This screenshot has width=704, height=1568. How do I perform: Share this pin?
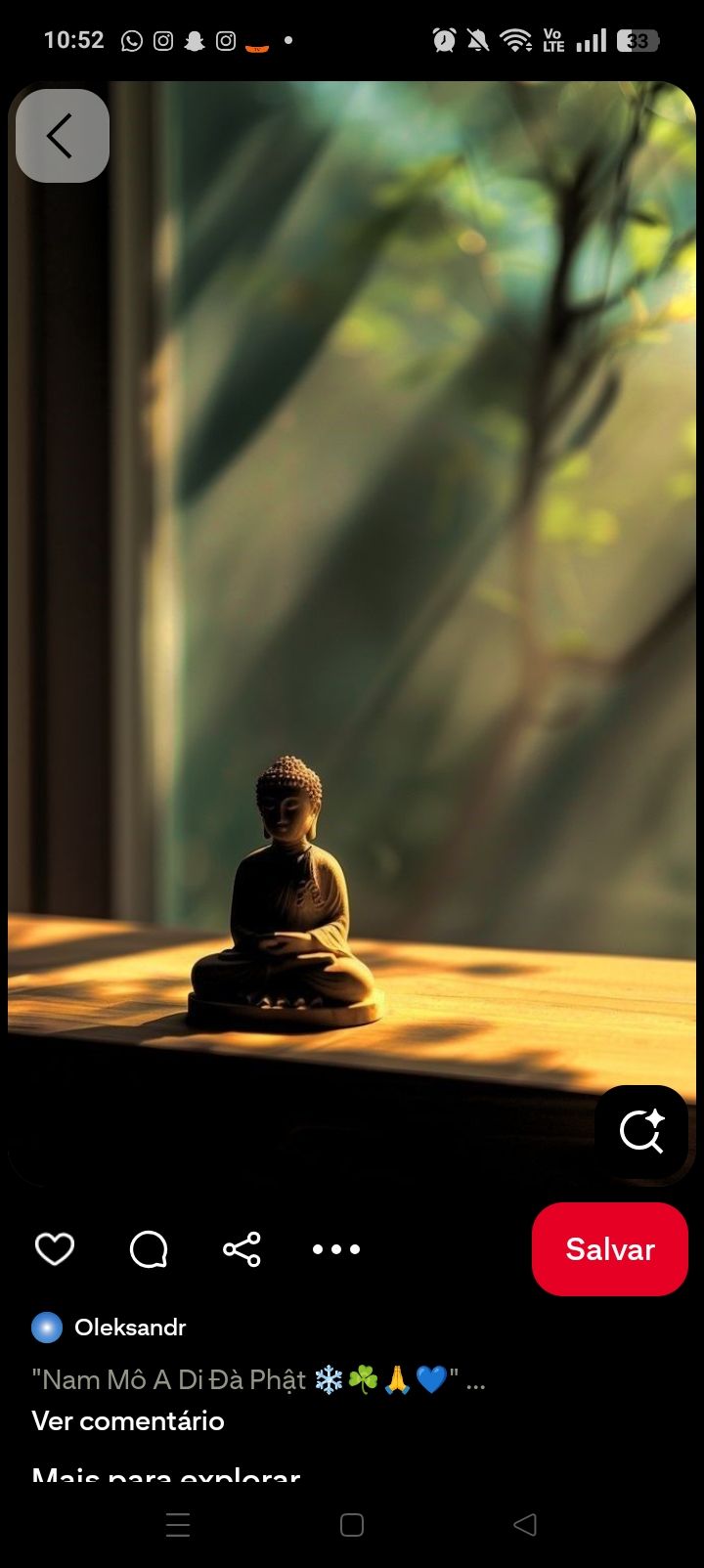point(242,1248)
